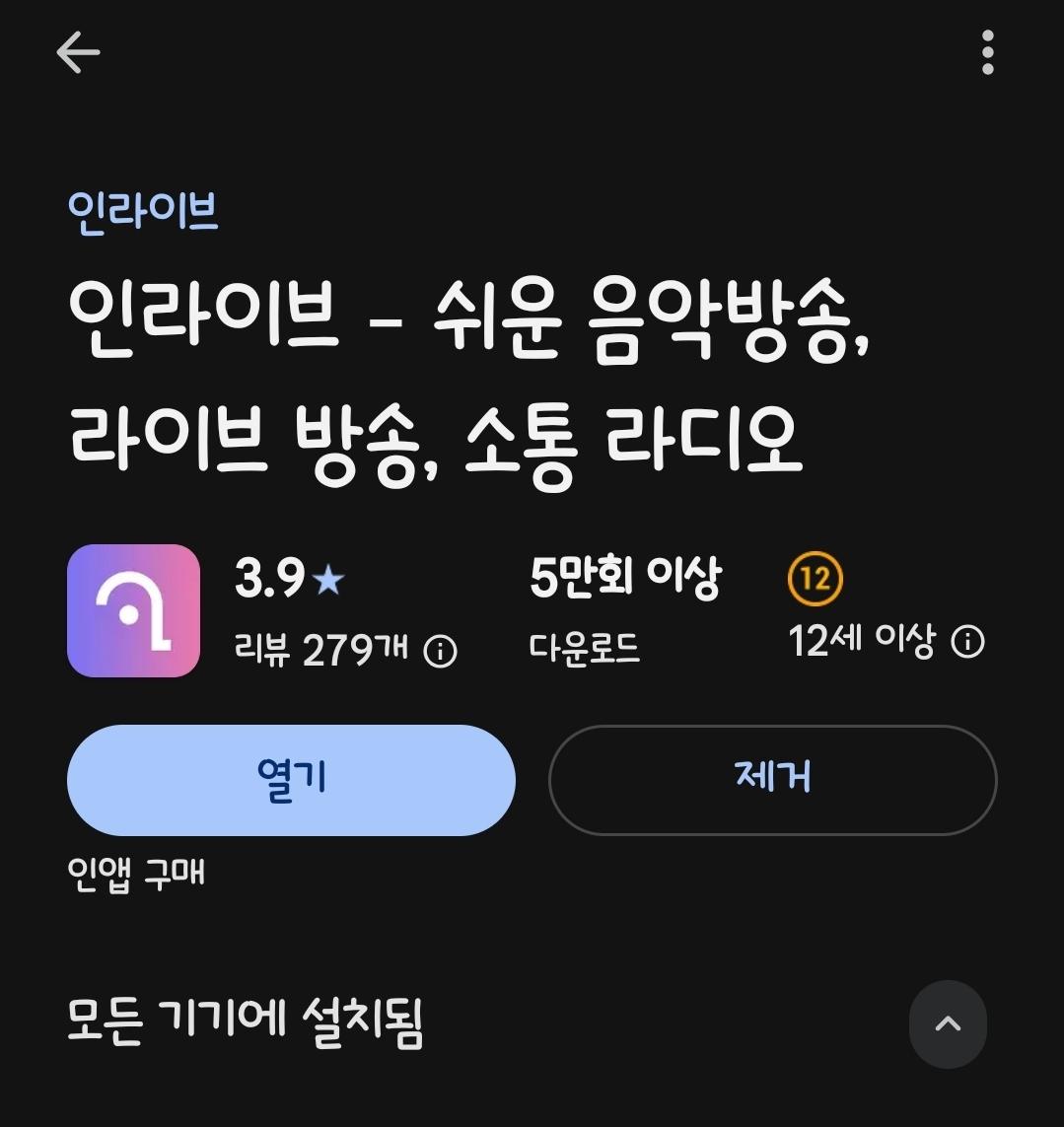Viewport: 1064px width, 1127px height.
Task: Open the three-dot overflow menu
Action: click(987, 52)
